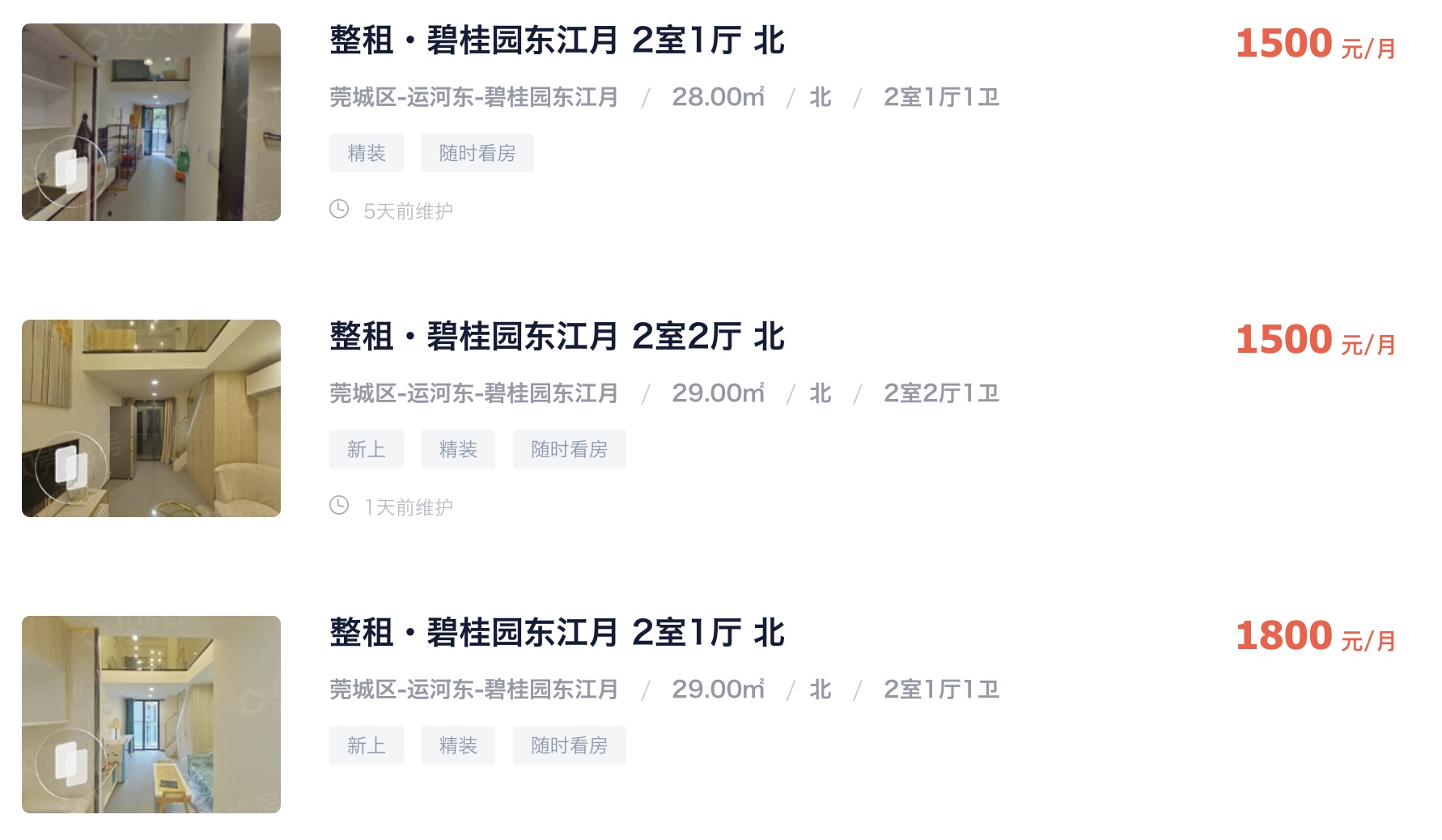1442x840 pixels.
Task: Open the 1800元/月 listing title link
Action: pos(557,633)
